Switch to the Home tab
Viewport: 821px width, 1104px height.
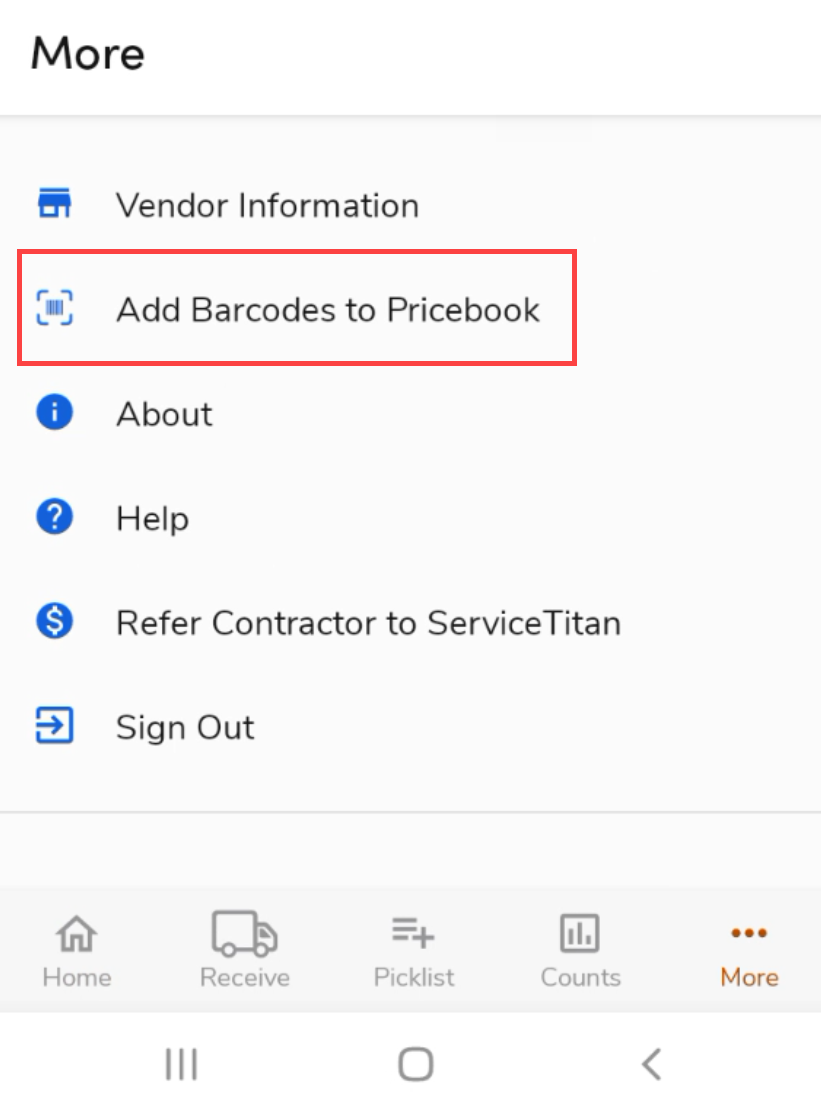tap(77, 950)
